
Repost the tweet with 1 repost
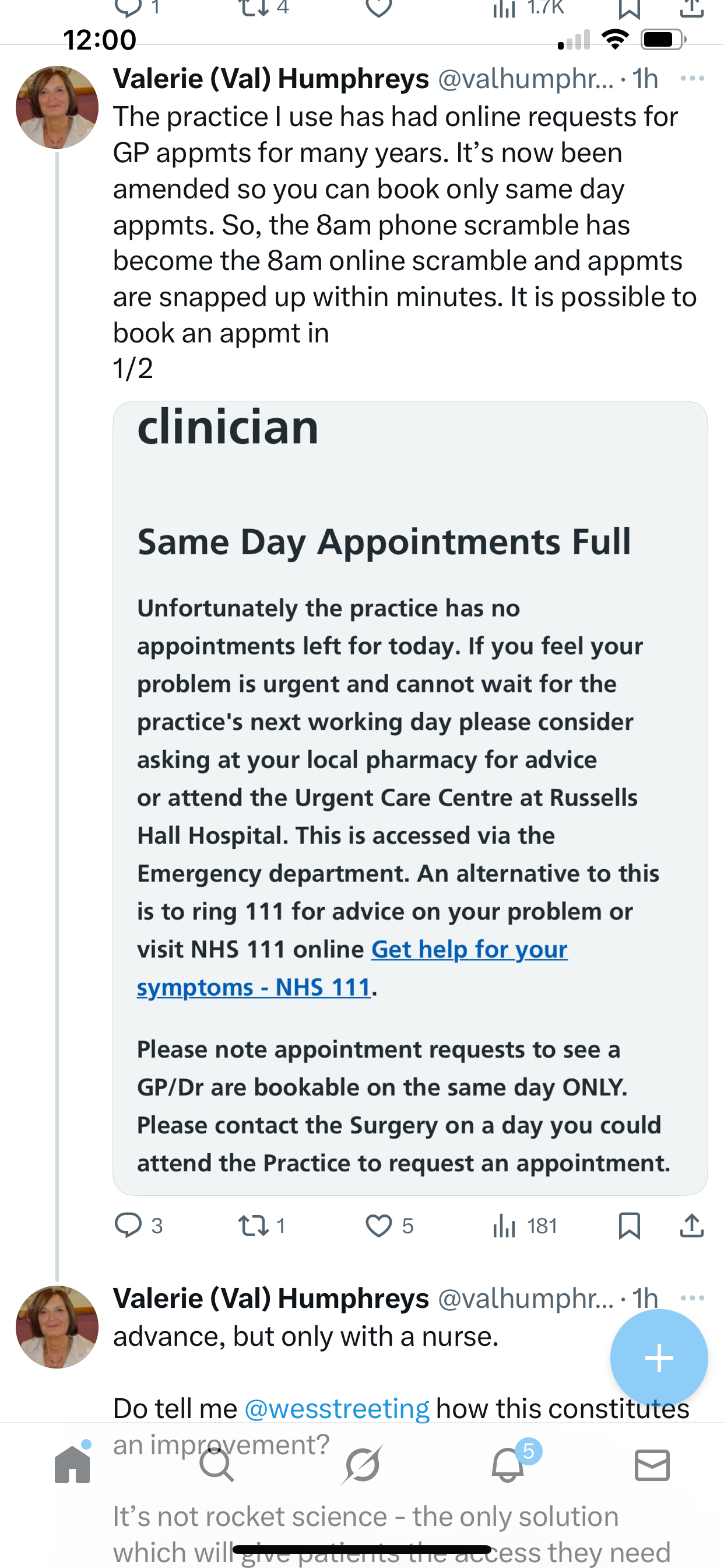click(x=253, y=1226)
